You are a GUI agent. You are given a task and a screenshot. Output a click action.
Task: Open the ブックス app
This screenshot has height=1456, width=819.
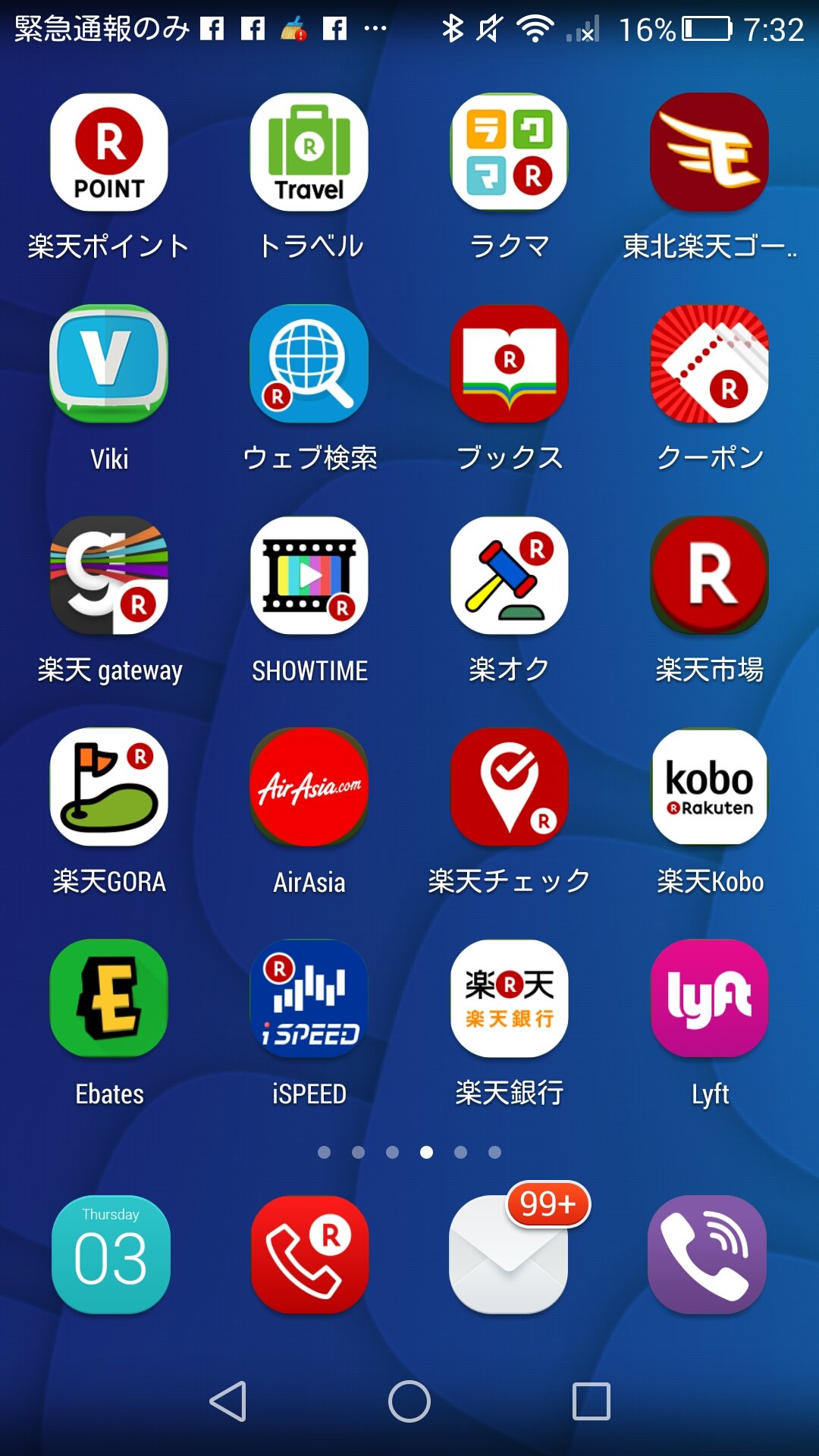click(510, 364)
